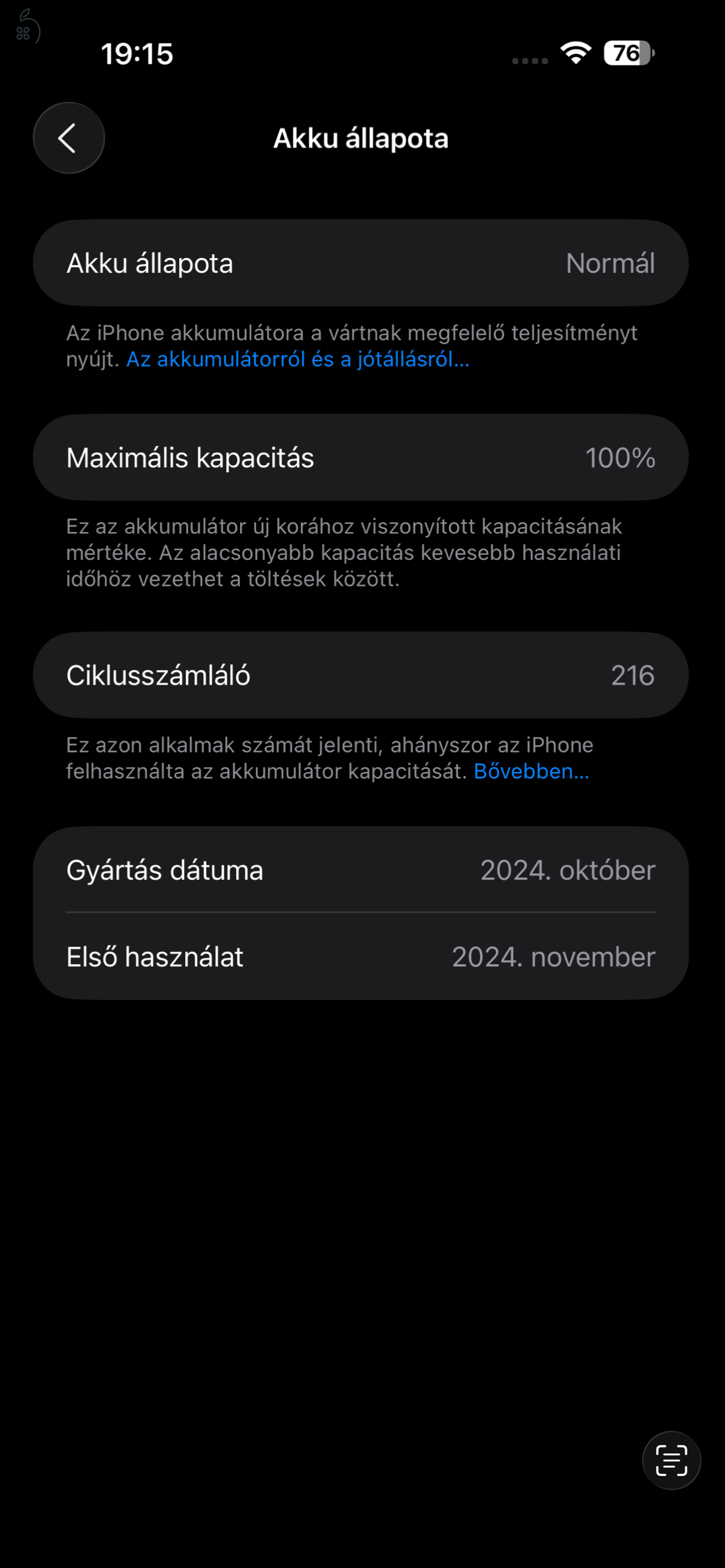Screen dimensions: 725x1568
Task: Tap the apple logo watermark at top left
Action: (28, 25)
